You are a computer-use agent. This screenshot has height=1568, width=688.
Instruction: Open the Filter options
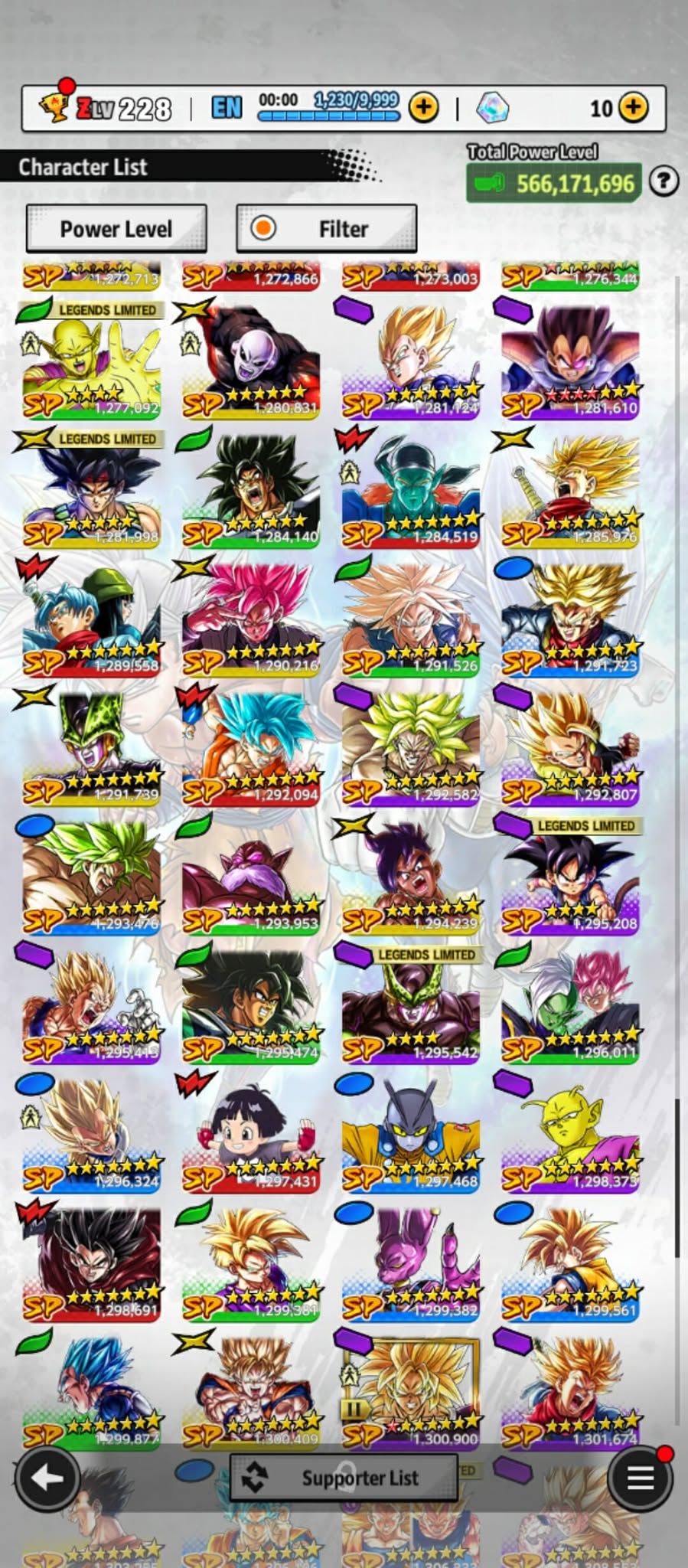(x=327, y=228)
